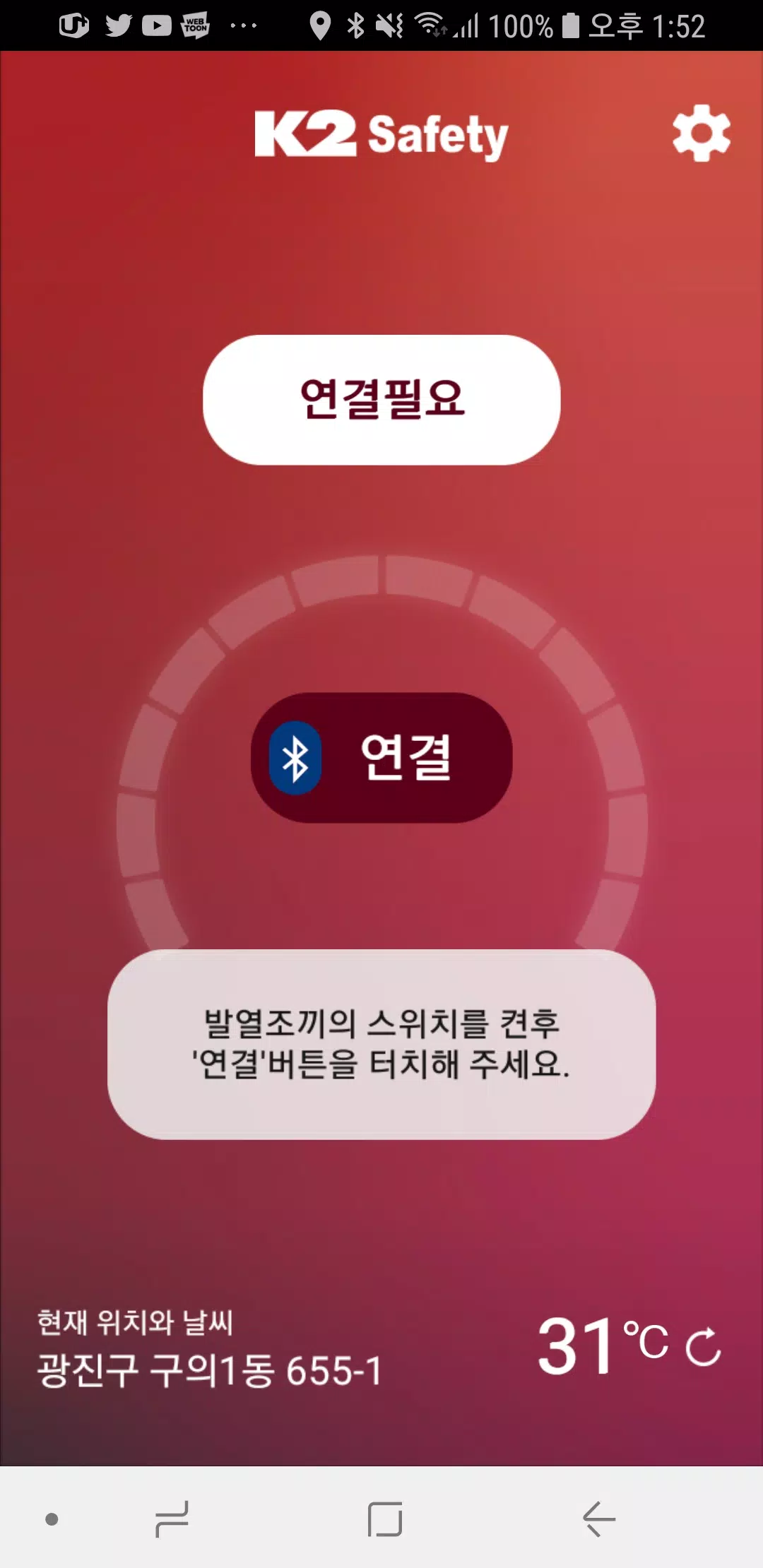Image resolution: width=763 pixels, height=1568 pixels.
Task: Refresh the current weather temperature
Action: coord(704,1347)
